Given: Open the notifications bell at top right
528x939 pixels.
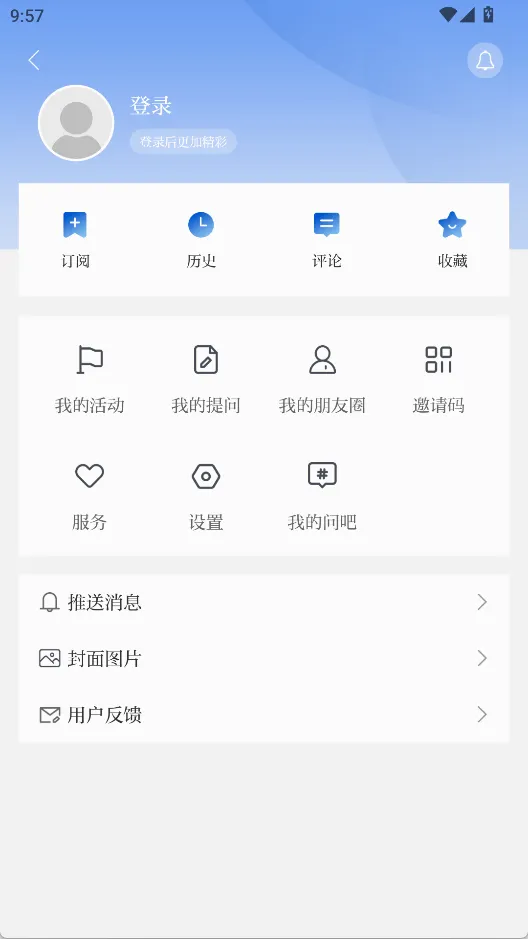Looking at the screenshot, I should [485, 60].
